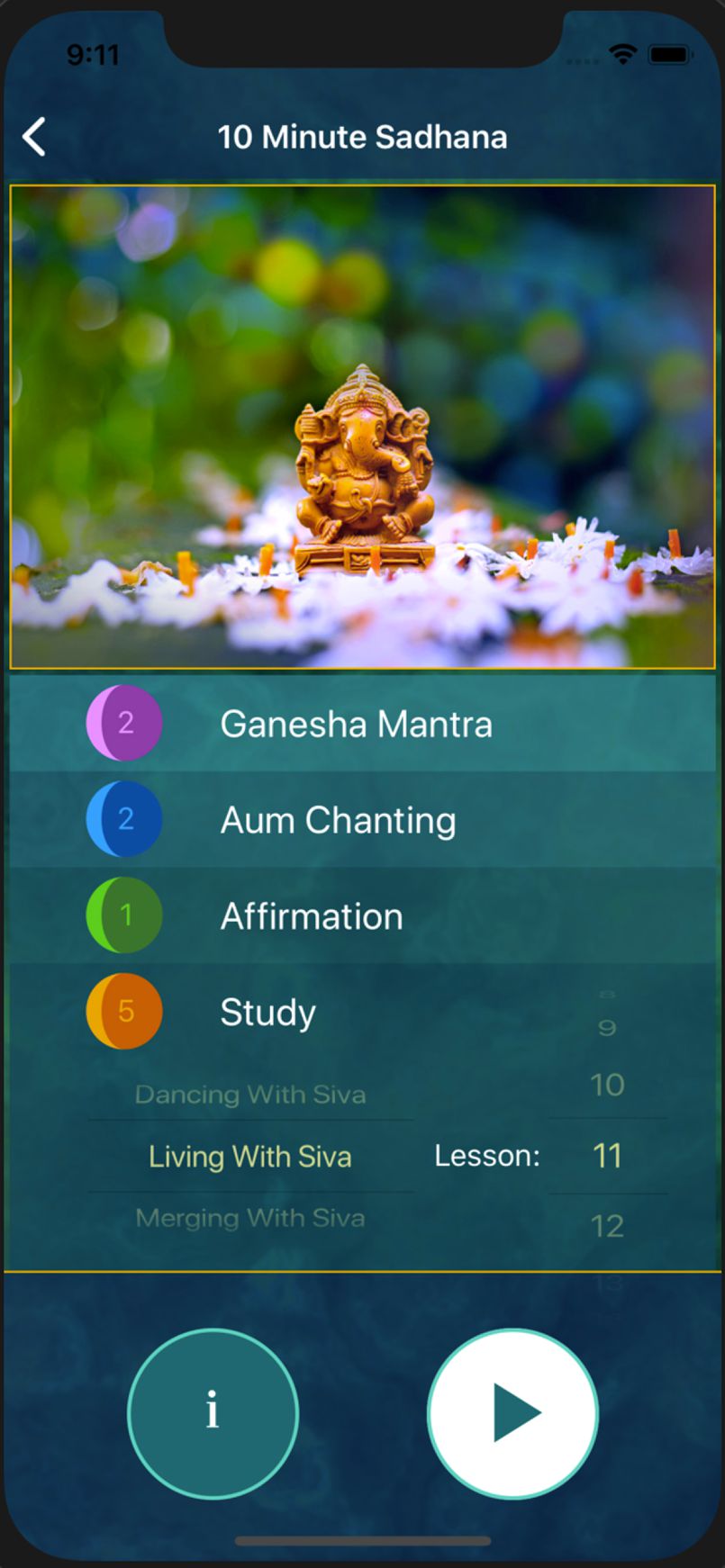Open the Ganesha Mantra step
The width and height of the screenshot is (725, 1568).
point(357,725)
